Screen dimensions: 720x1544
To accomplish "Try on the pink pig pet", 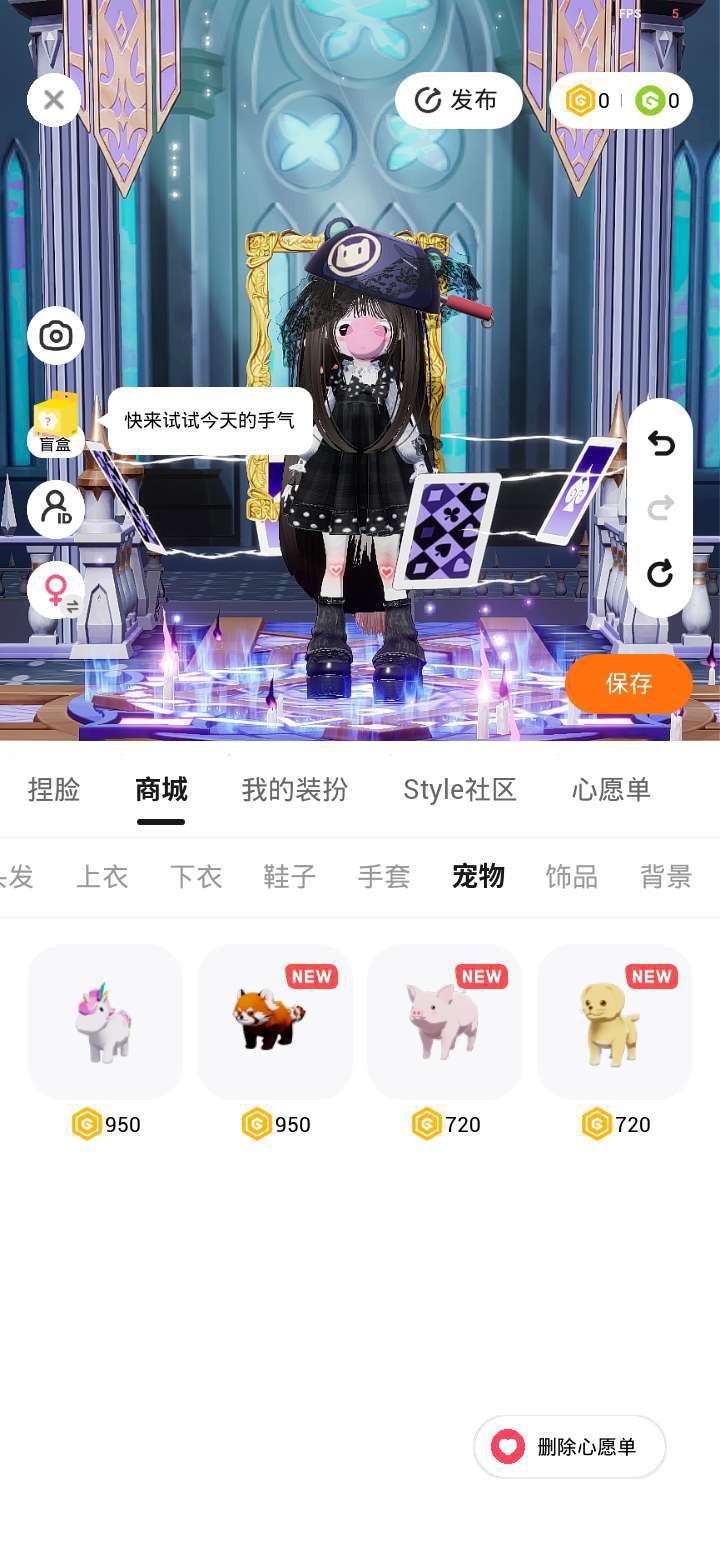I will click(445, 1022).
